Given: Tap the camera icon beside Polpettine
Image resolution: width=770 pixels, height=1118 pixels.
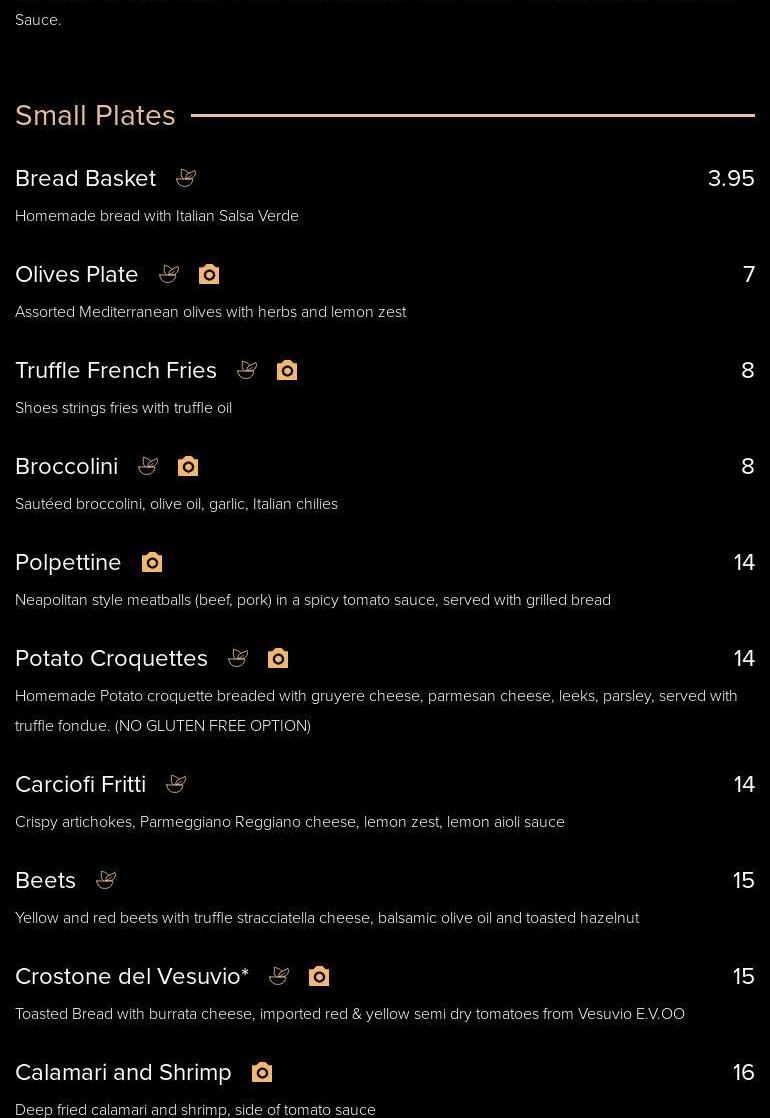Looking at the screenshot, I should (152, 562).
